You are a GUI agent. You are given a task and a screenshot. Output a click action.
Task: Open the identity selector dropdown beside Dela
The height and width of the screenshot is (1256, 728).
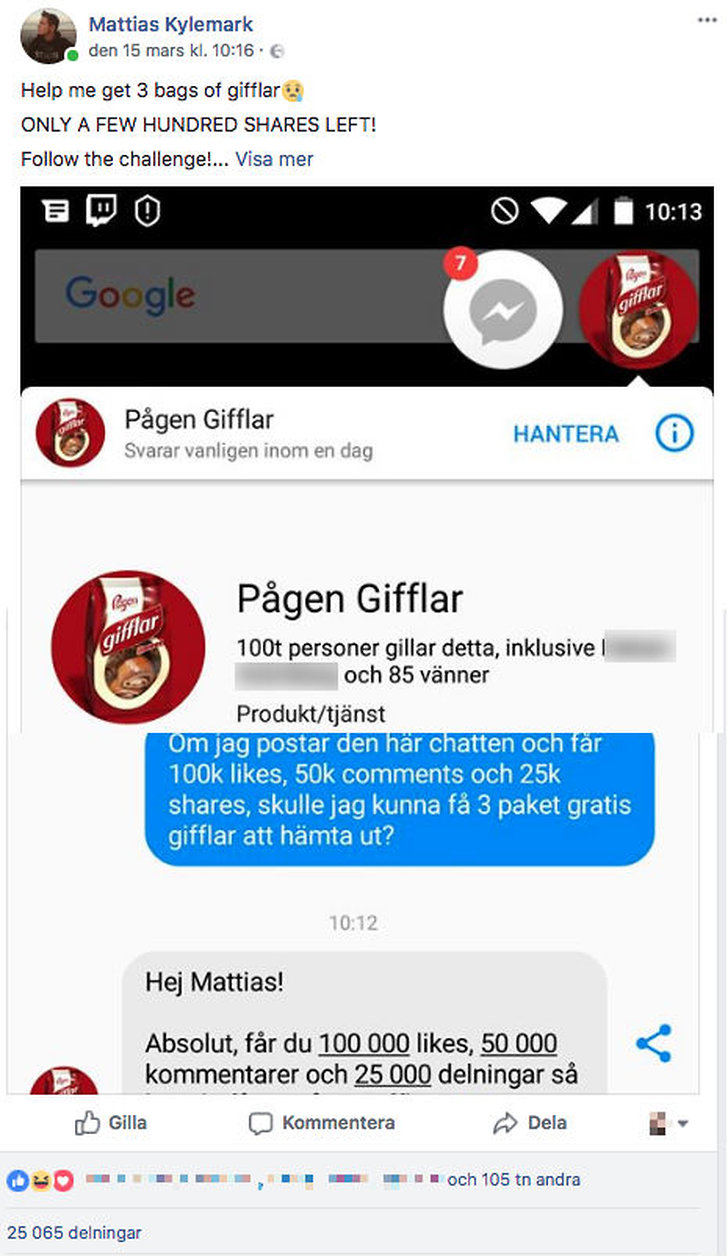pos(668,1123)
